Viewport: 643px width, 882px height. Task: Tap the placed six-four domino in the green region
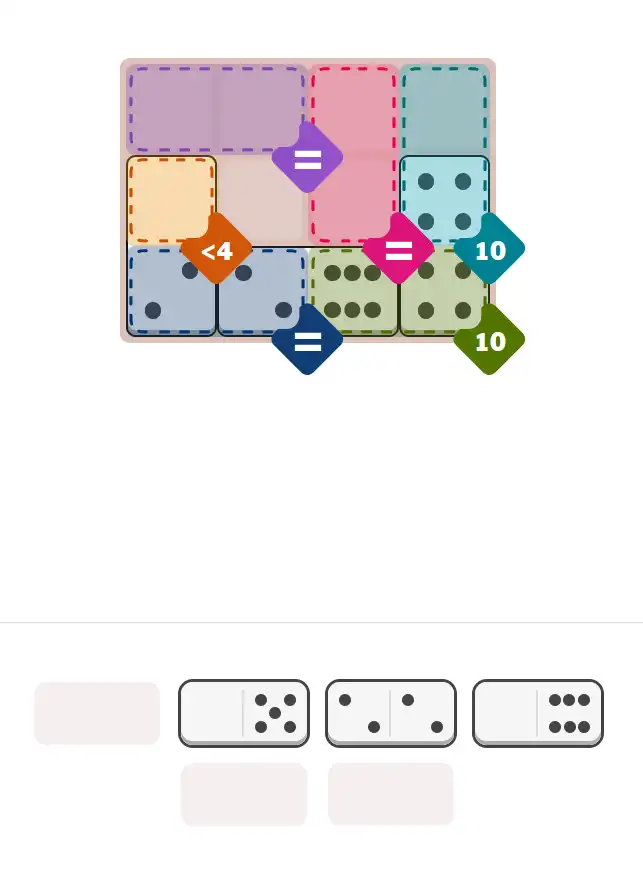tap(399, 292)
